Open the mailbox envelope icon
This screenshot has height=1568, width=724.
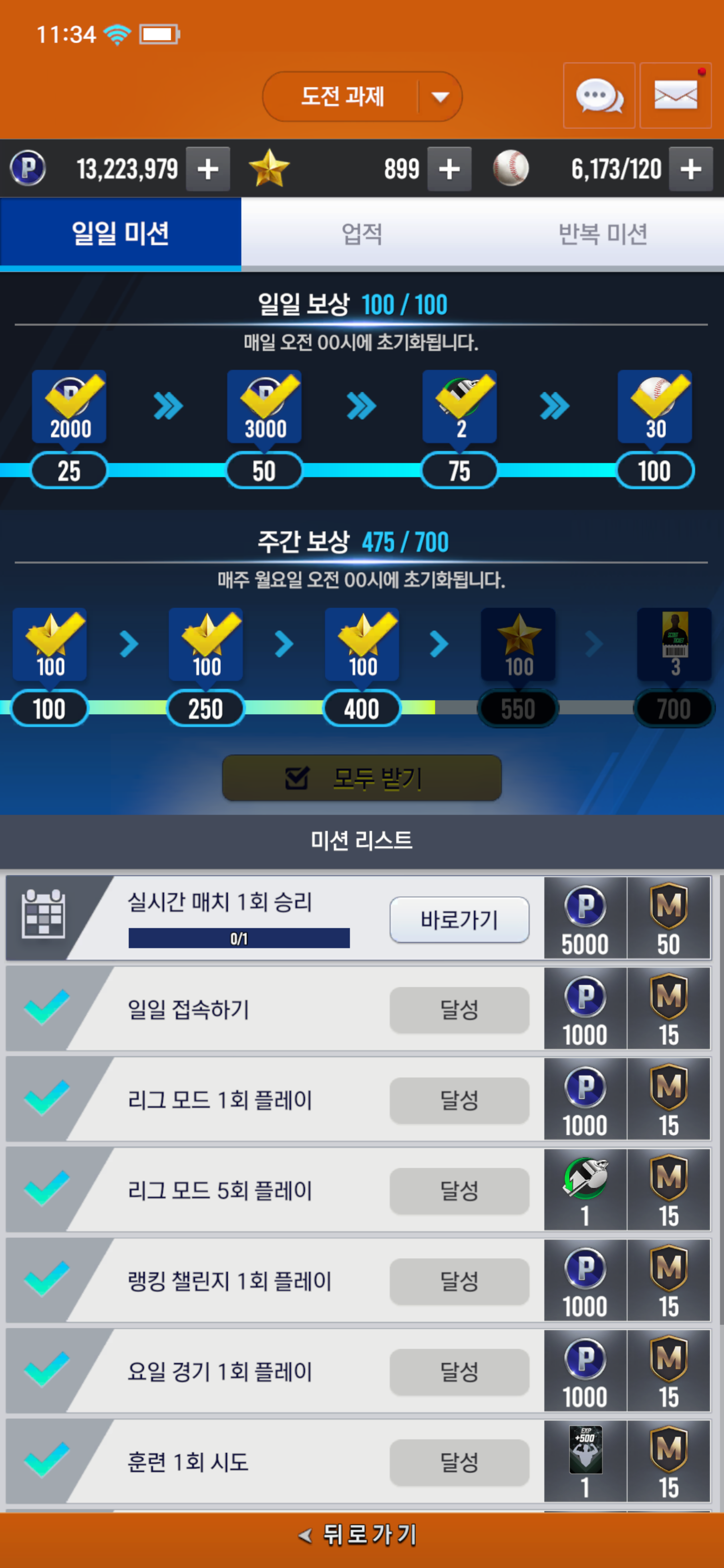pos(675,95)
